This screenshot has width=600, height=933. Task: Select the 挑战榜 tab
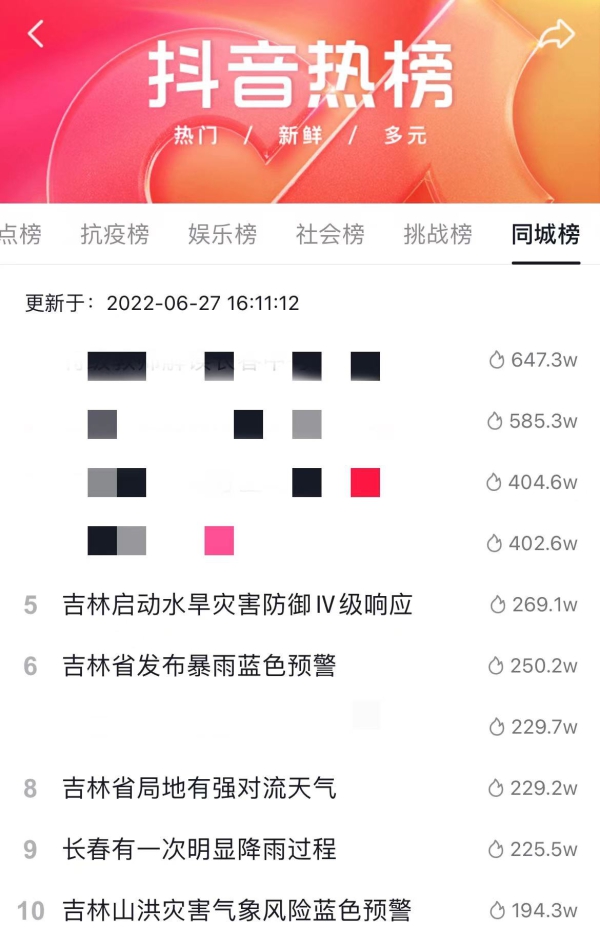pyautogui.click(x=438, y=235)
